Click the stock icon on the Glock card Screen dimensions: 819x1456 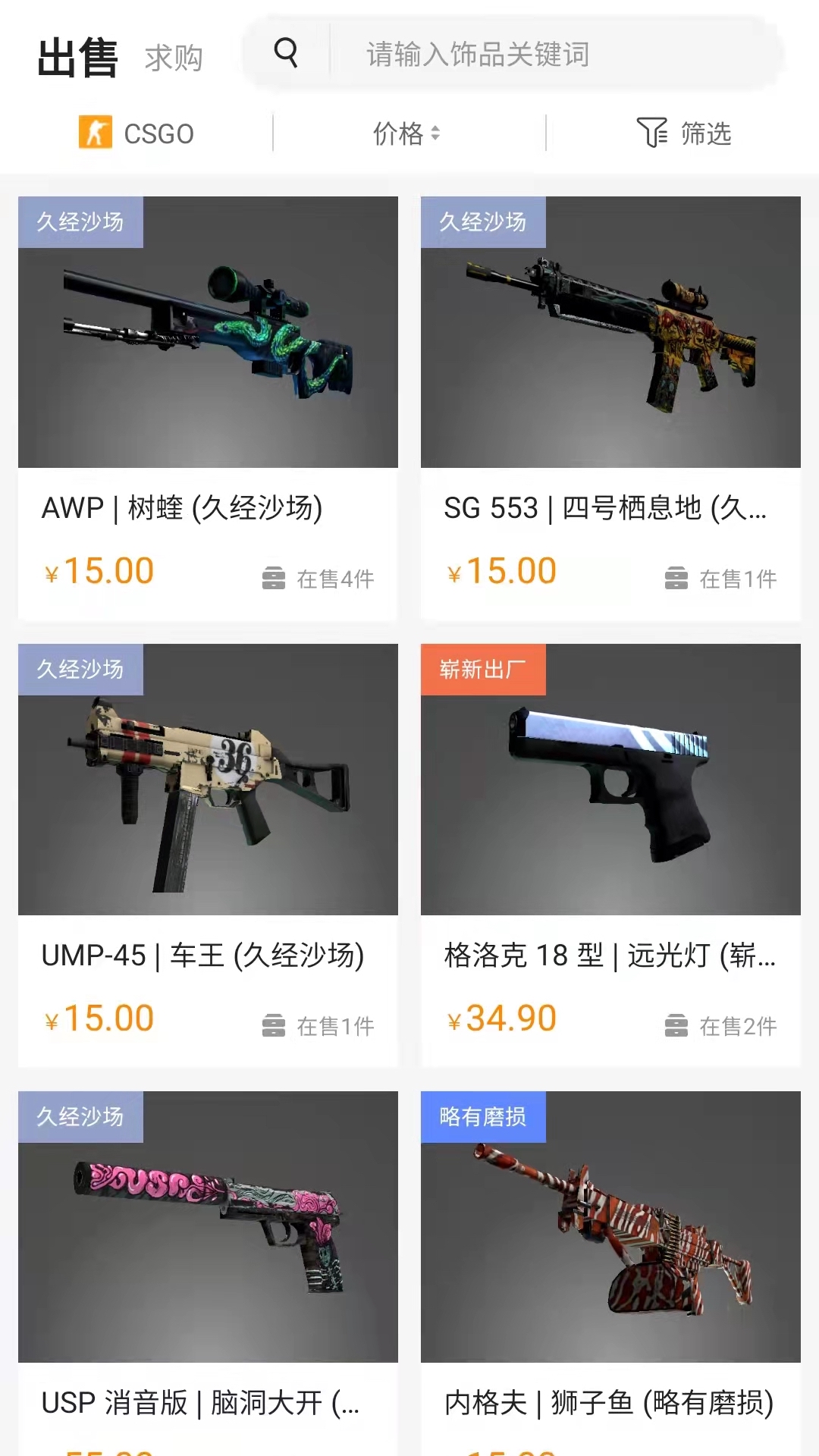pyautogui.click(x=676, y=1025)
